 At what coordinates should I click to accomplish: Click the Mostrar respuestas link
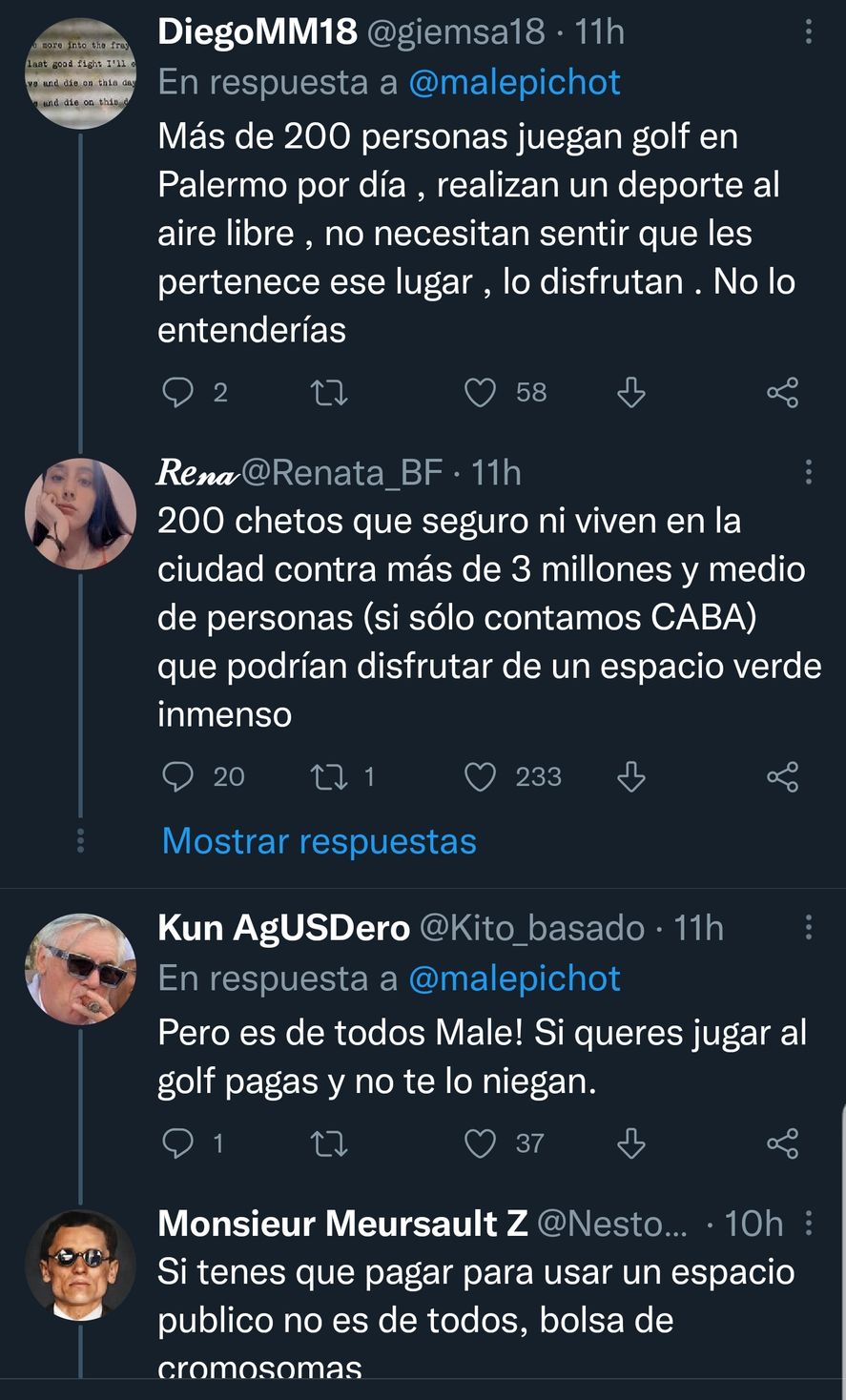point(319,840)
